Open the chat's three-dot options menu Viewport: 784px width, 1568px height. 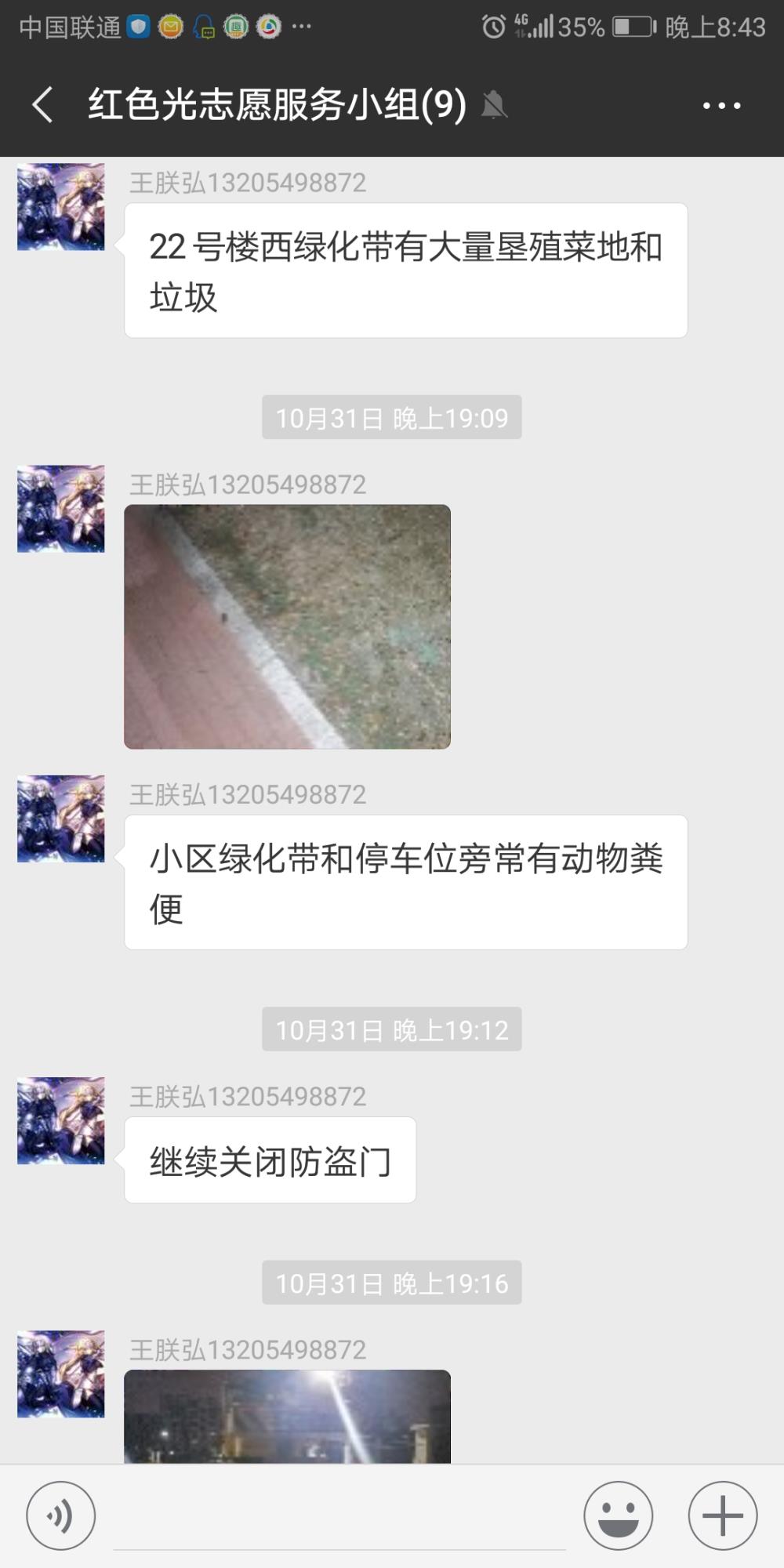722,105
